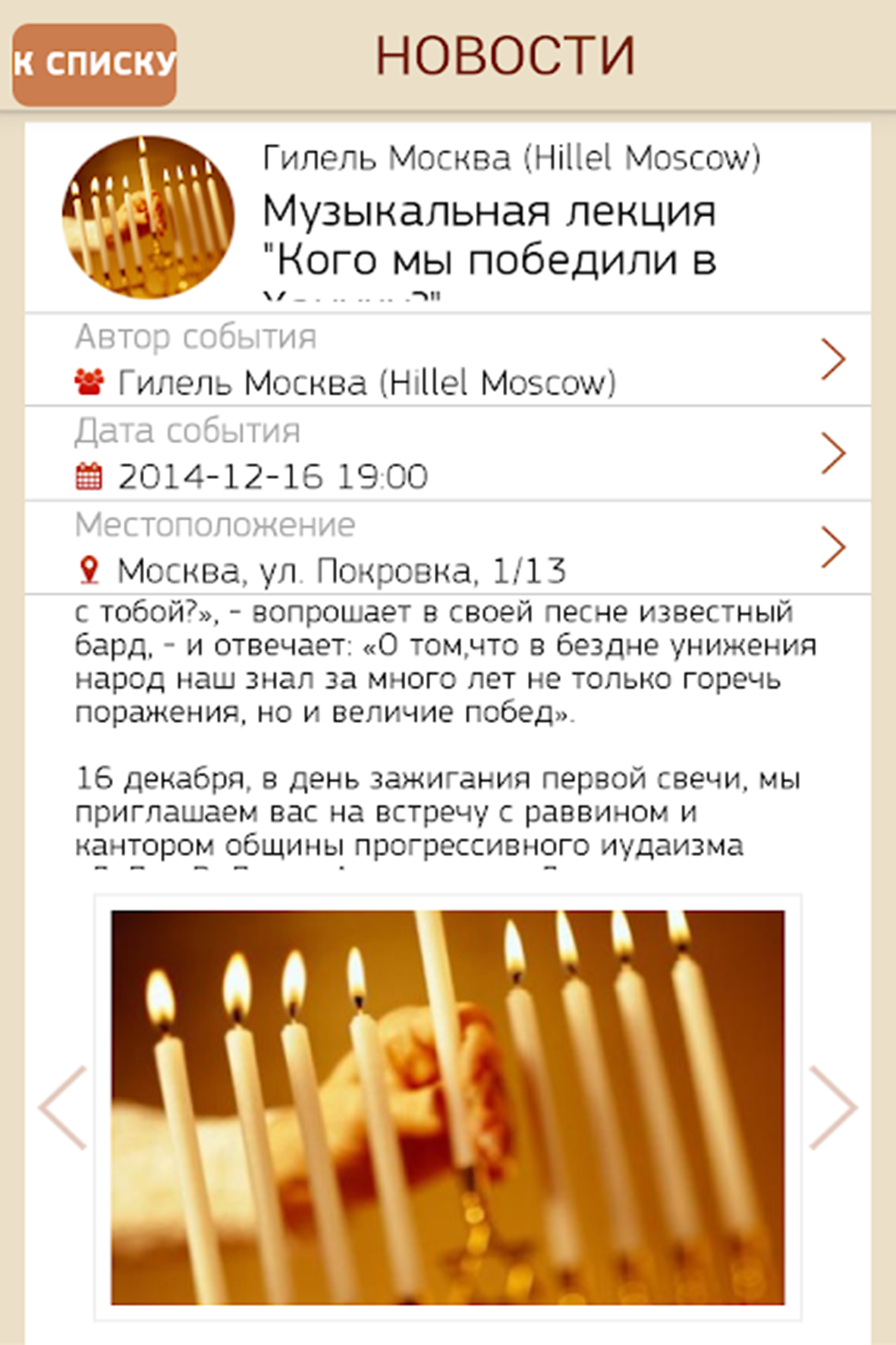This screenshot has width=896, height=1345.
Task: Tap the round Hillel Moscow event avatar
Action: pyautogui.click(x=148, y=217)
